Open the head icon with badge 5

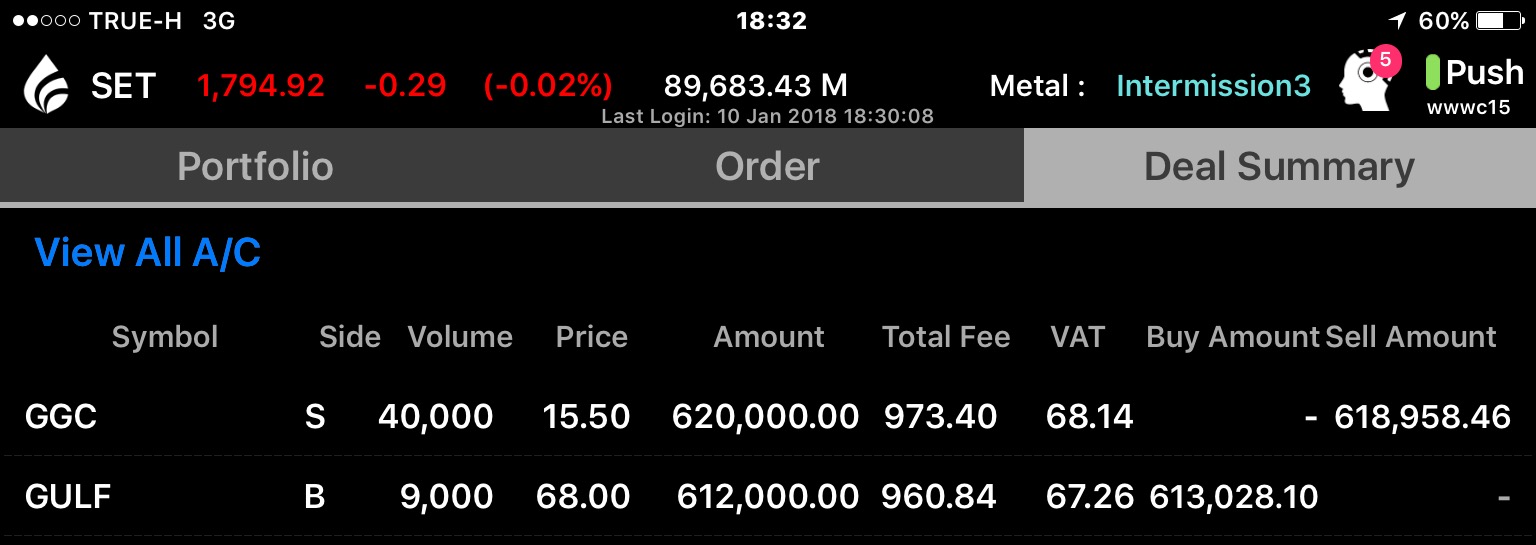click(1367, 80)
